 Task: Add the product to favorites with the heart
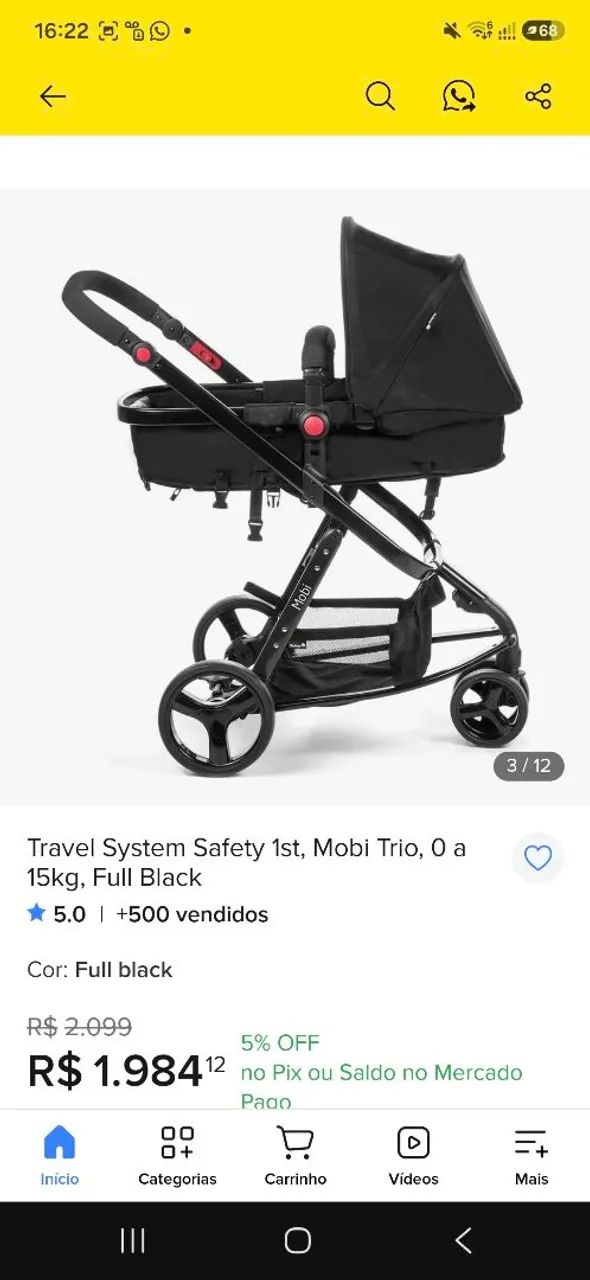coord(538,858)
